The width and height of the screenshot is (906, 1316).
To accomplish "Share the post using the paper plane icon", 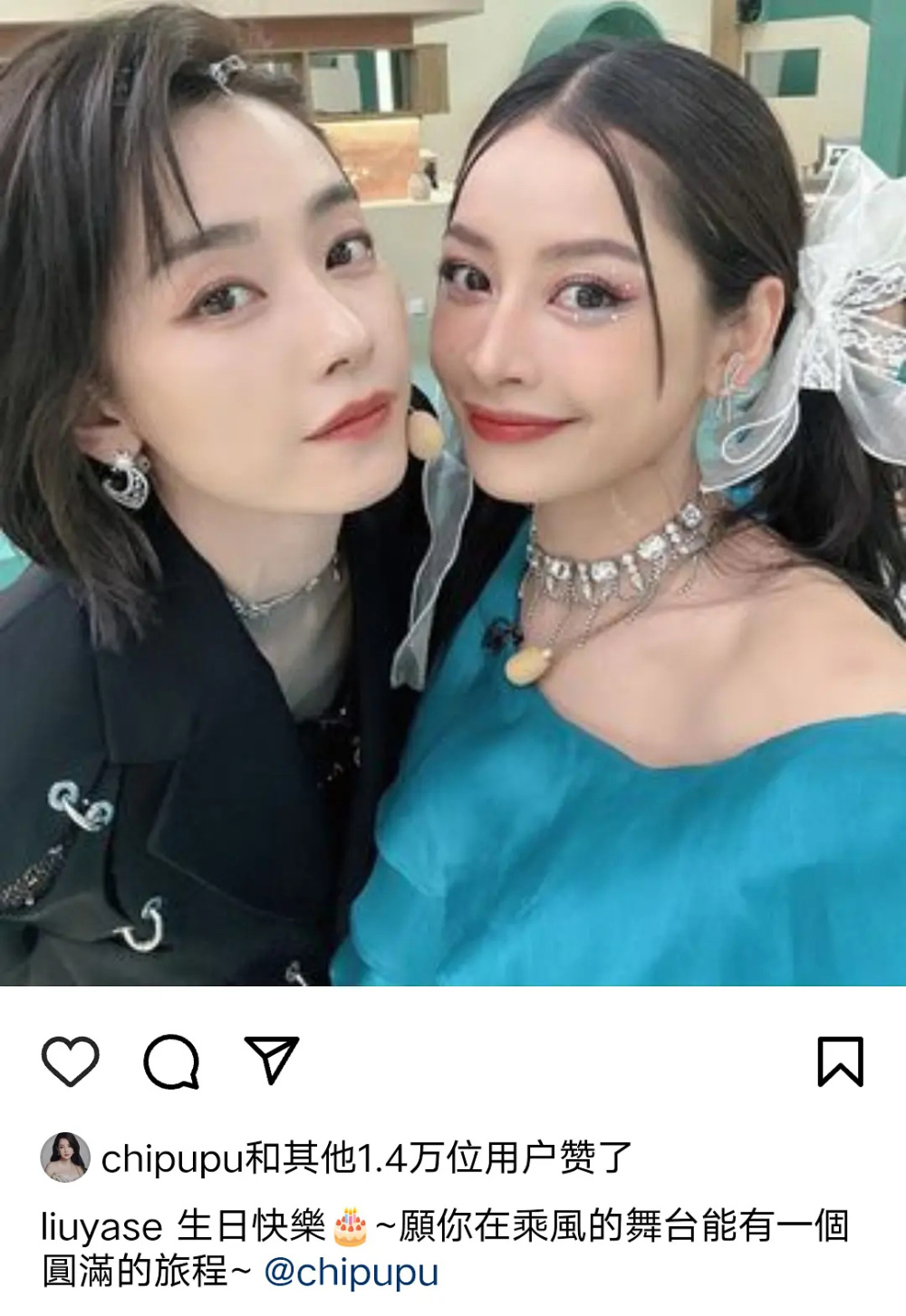I will (272, 1060).
